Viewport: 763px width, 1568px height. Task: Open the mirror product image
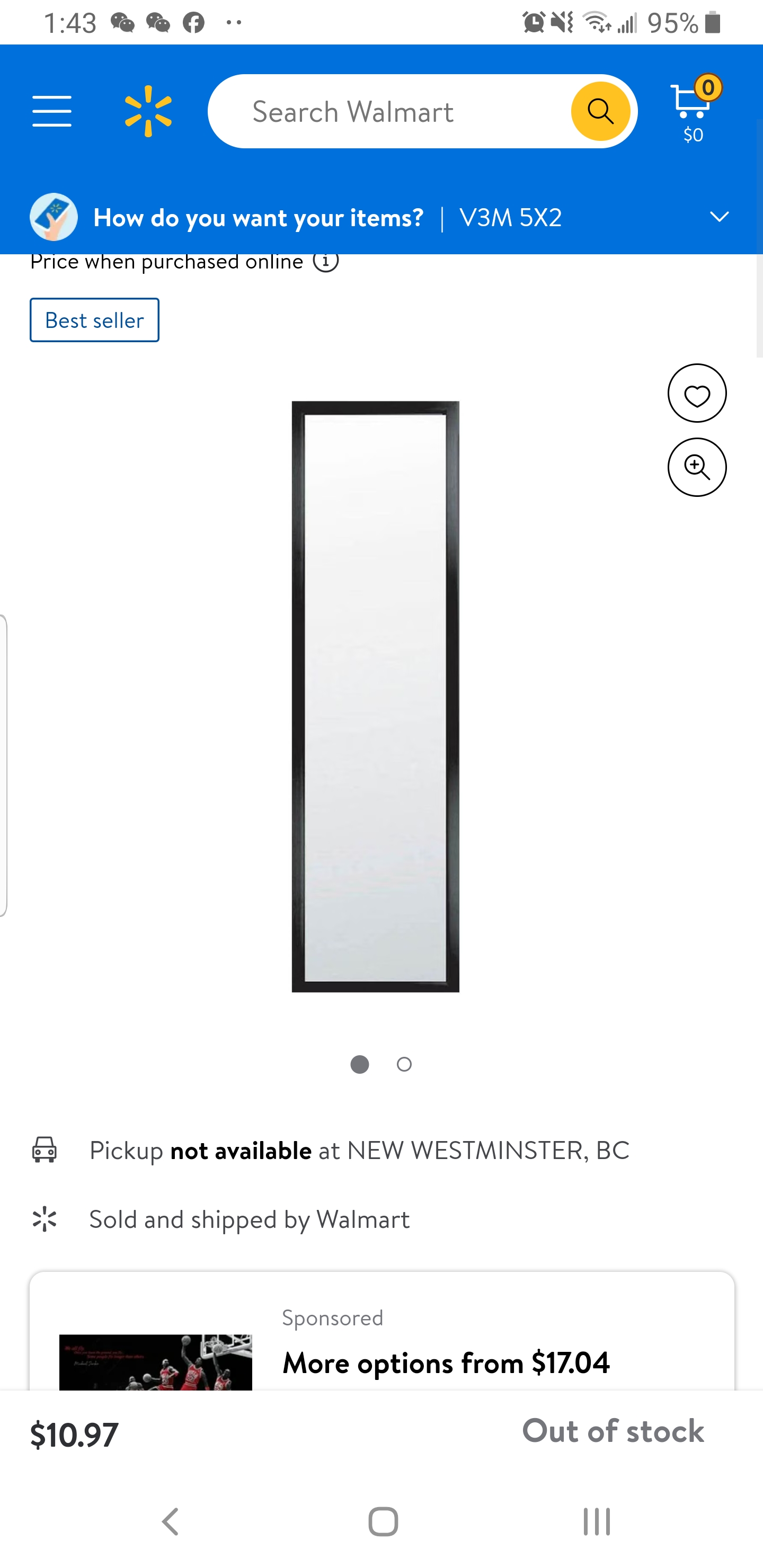375,697
